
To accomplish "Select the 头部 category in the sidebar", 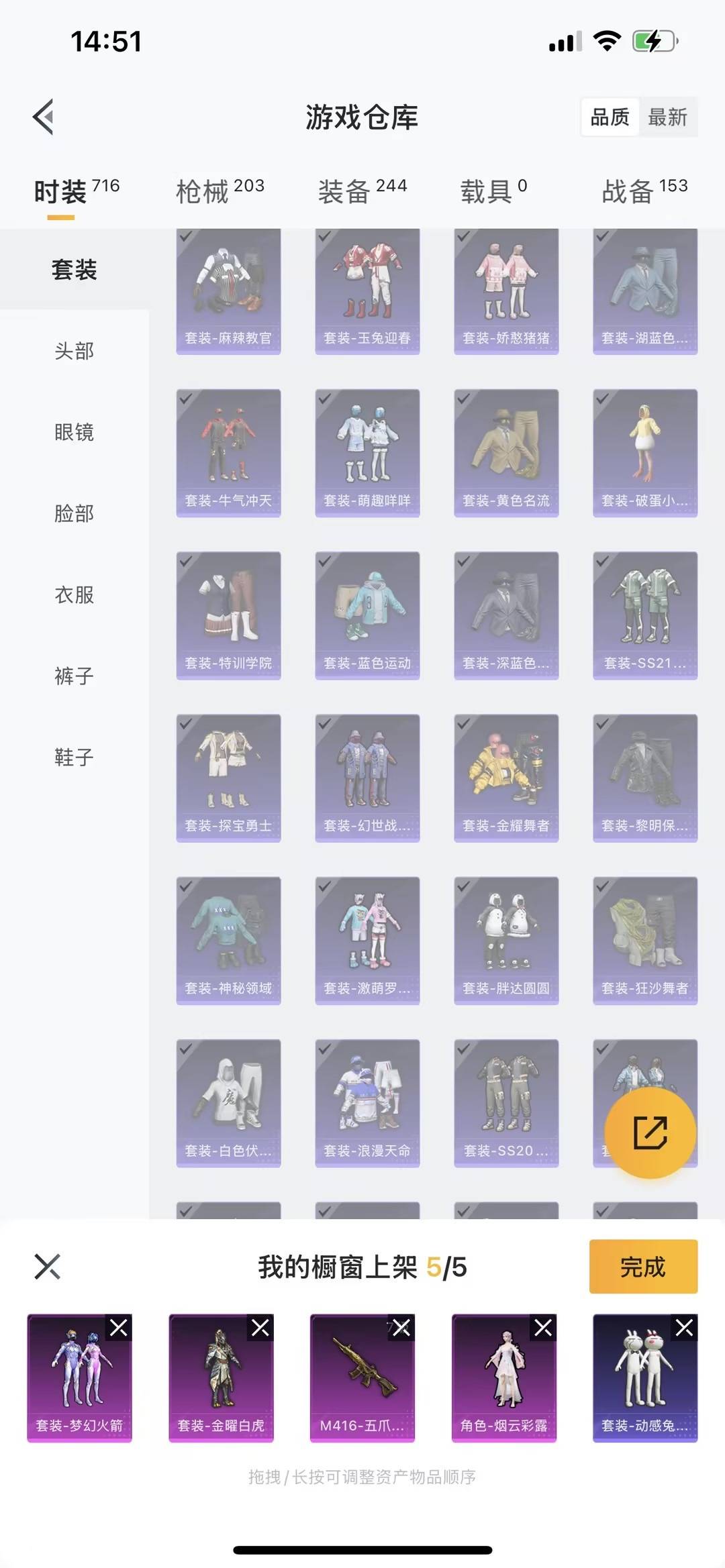I will [74, 350].
